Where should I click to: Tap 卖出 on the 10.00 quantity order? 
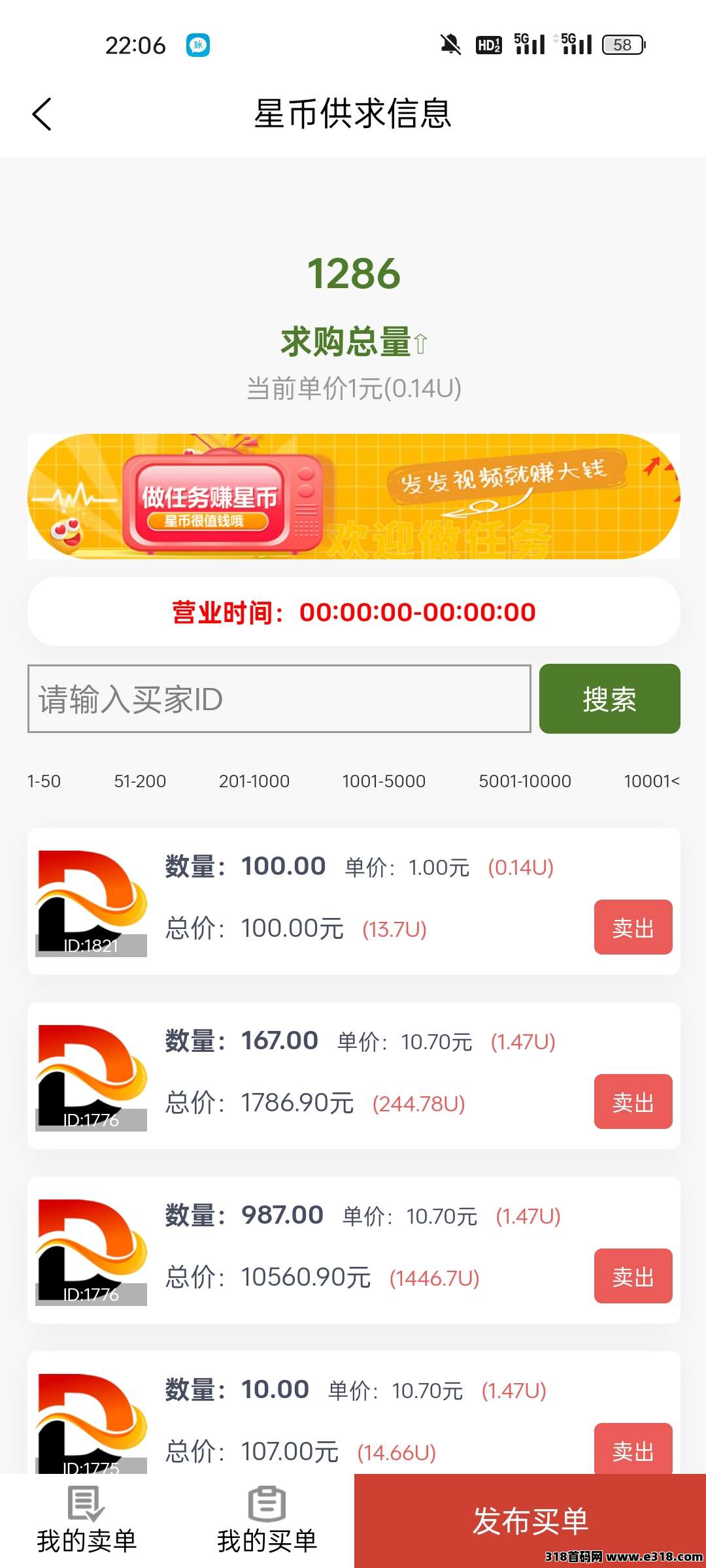point(633,1449)
